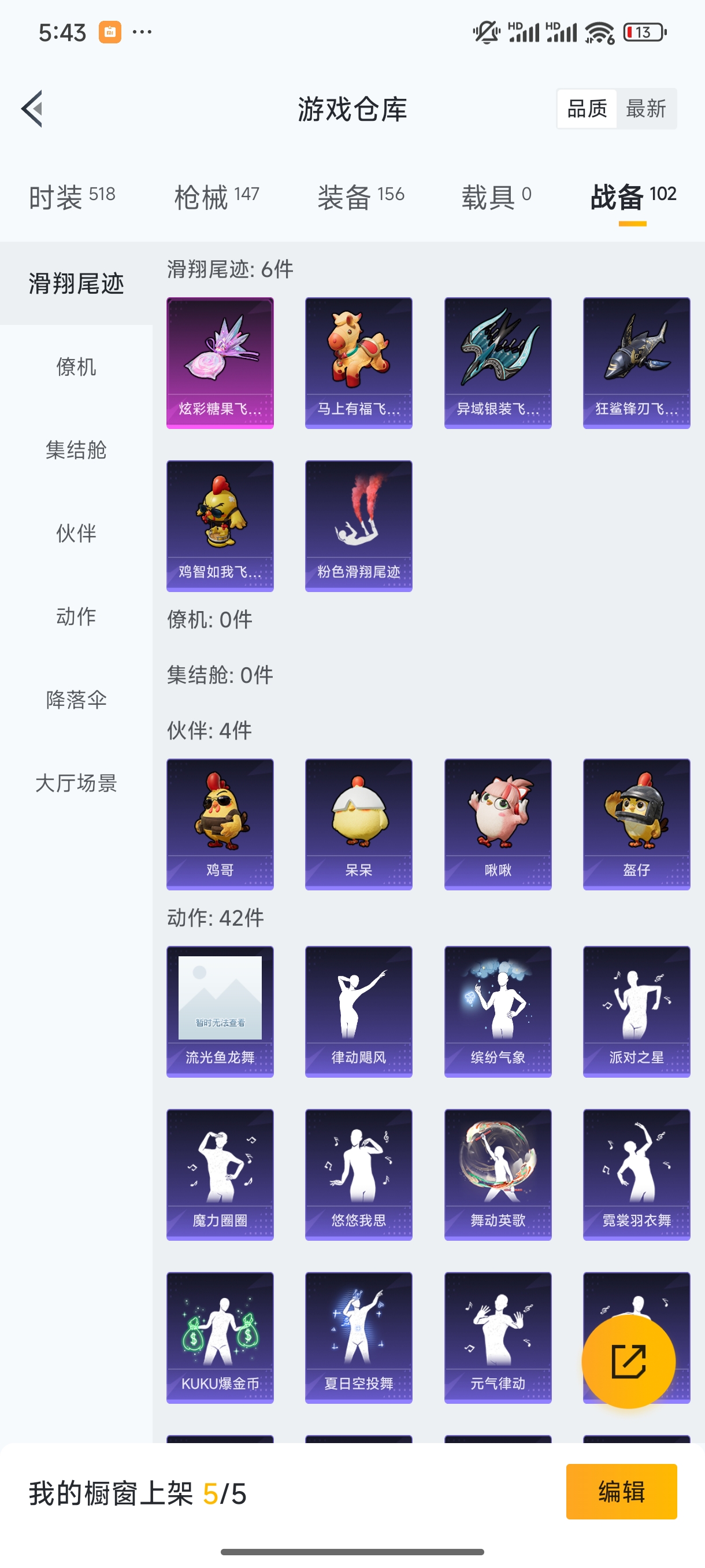Enable 品质 sorting mode

(586, 108)
